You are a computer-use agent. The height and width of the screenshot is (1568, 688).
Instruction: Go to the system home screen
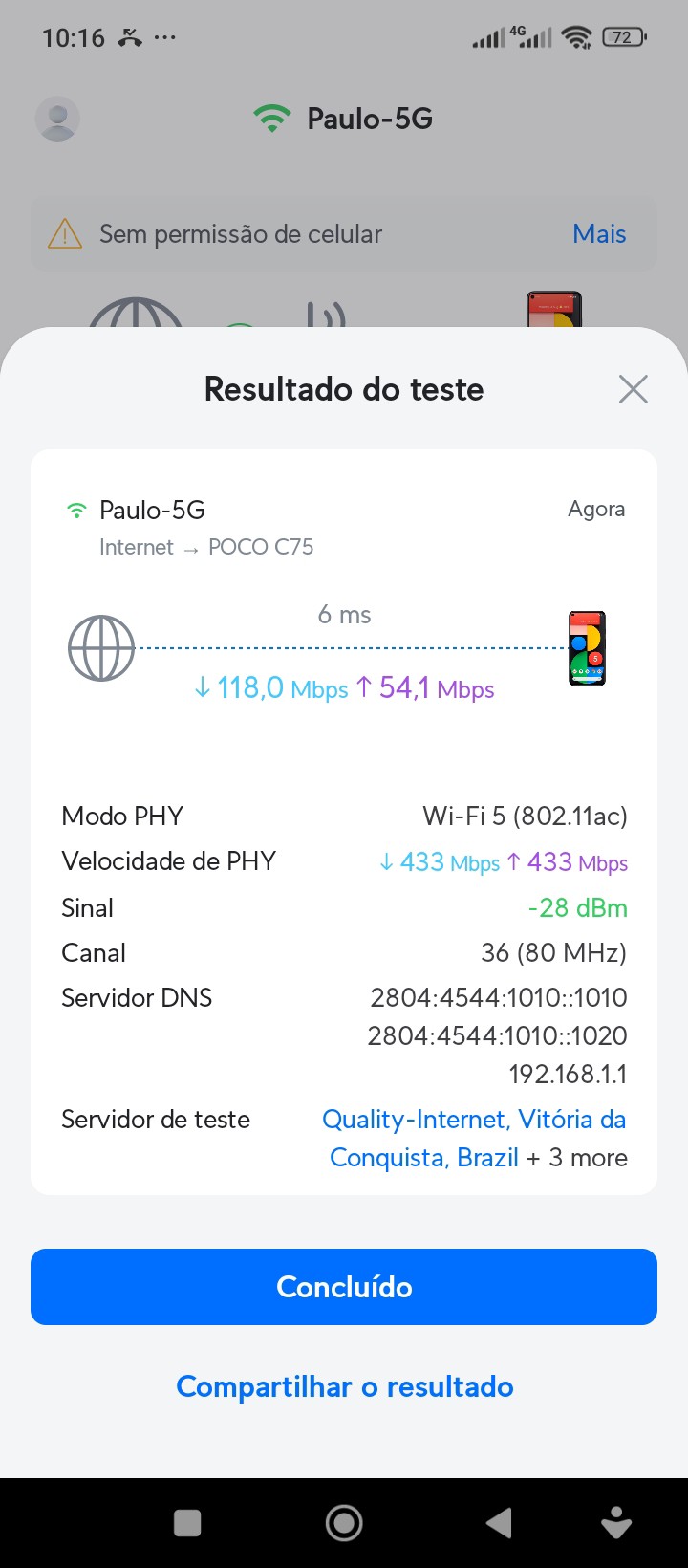tap(344, 1523)
